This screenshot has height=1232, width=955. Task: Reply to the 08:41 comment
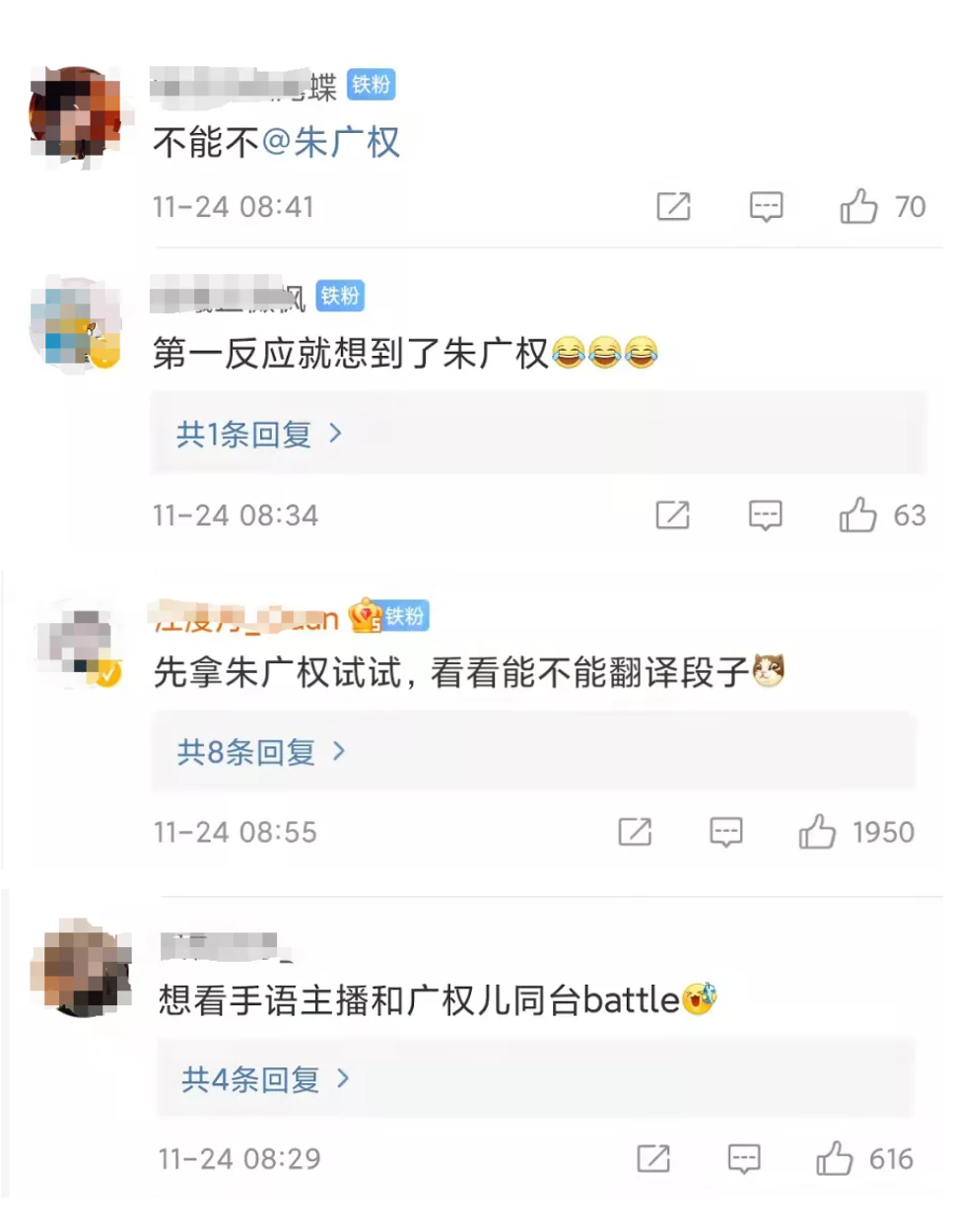(x=766, y=207)
